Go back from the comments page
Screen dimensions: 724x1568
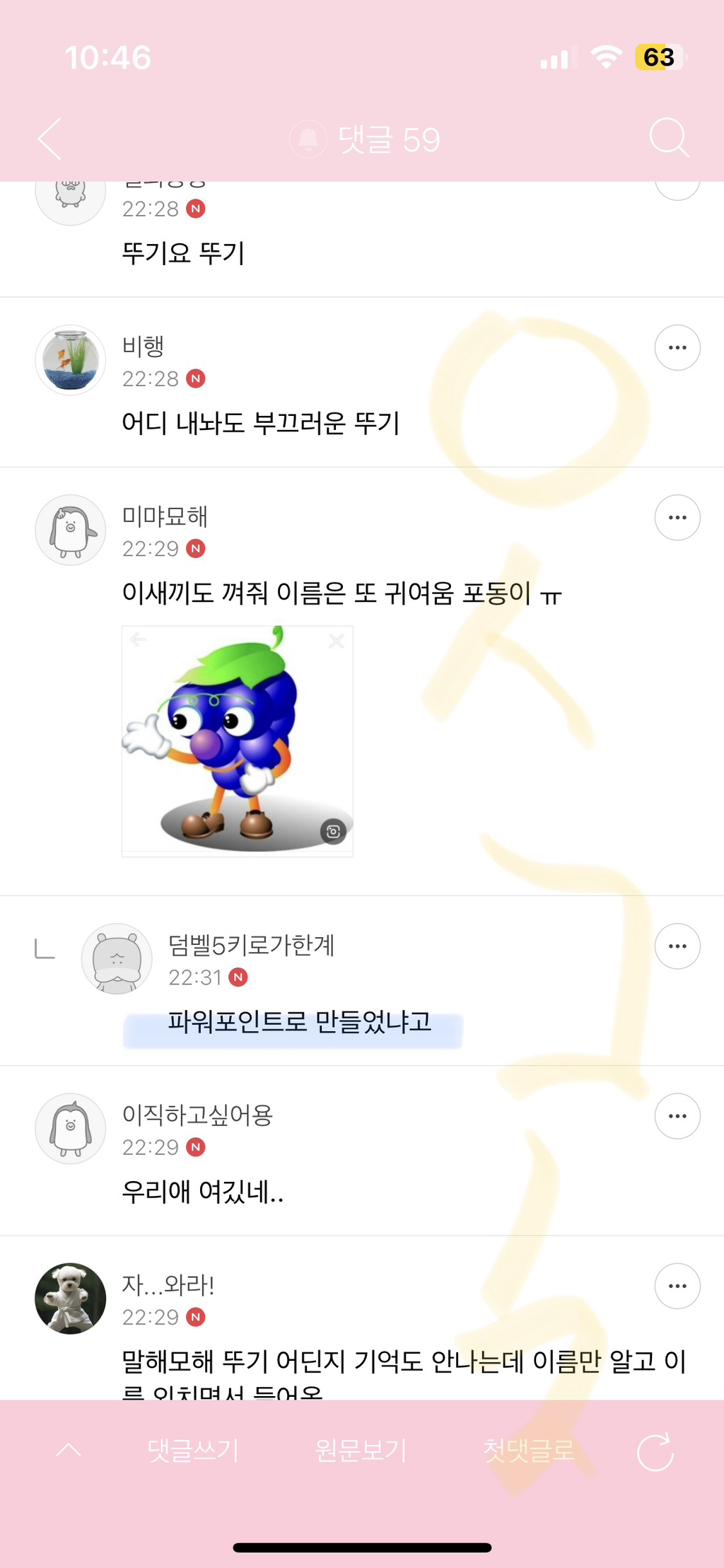(x=49, y=139)
